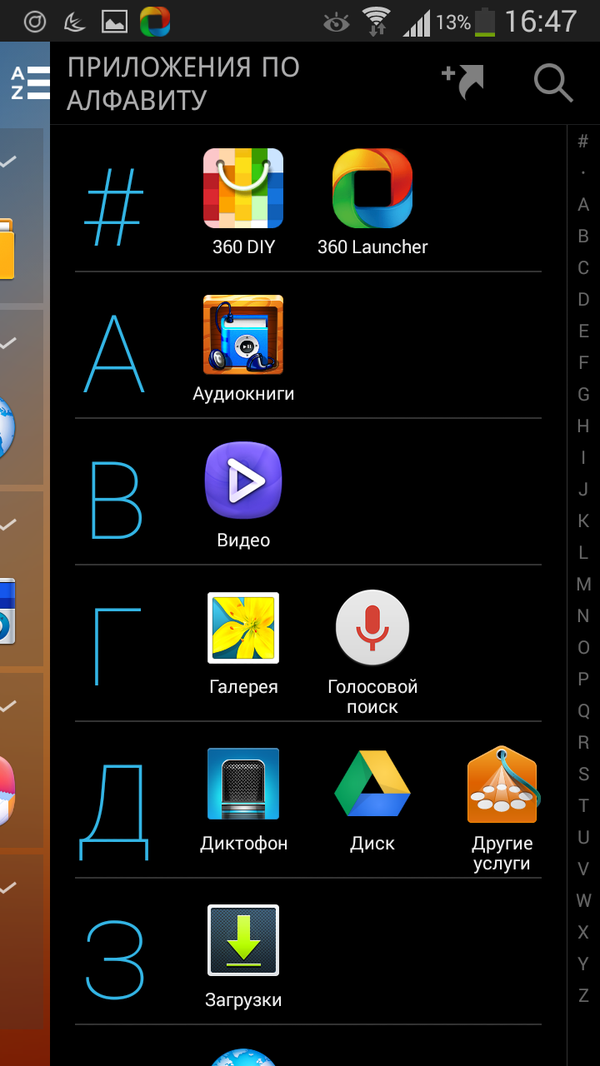The height and width of the screenshot is (1066, 600).
Task: Open the search magnifier icon
Action: click(x=553, y=83)
